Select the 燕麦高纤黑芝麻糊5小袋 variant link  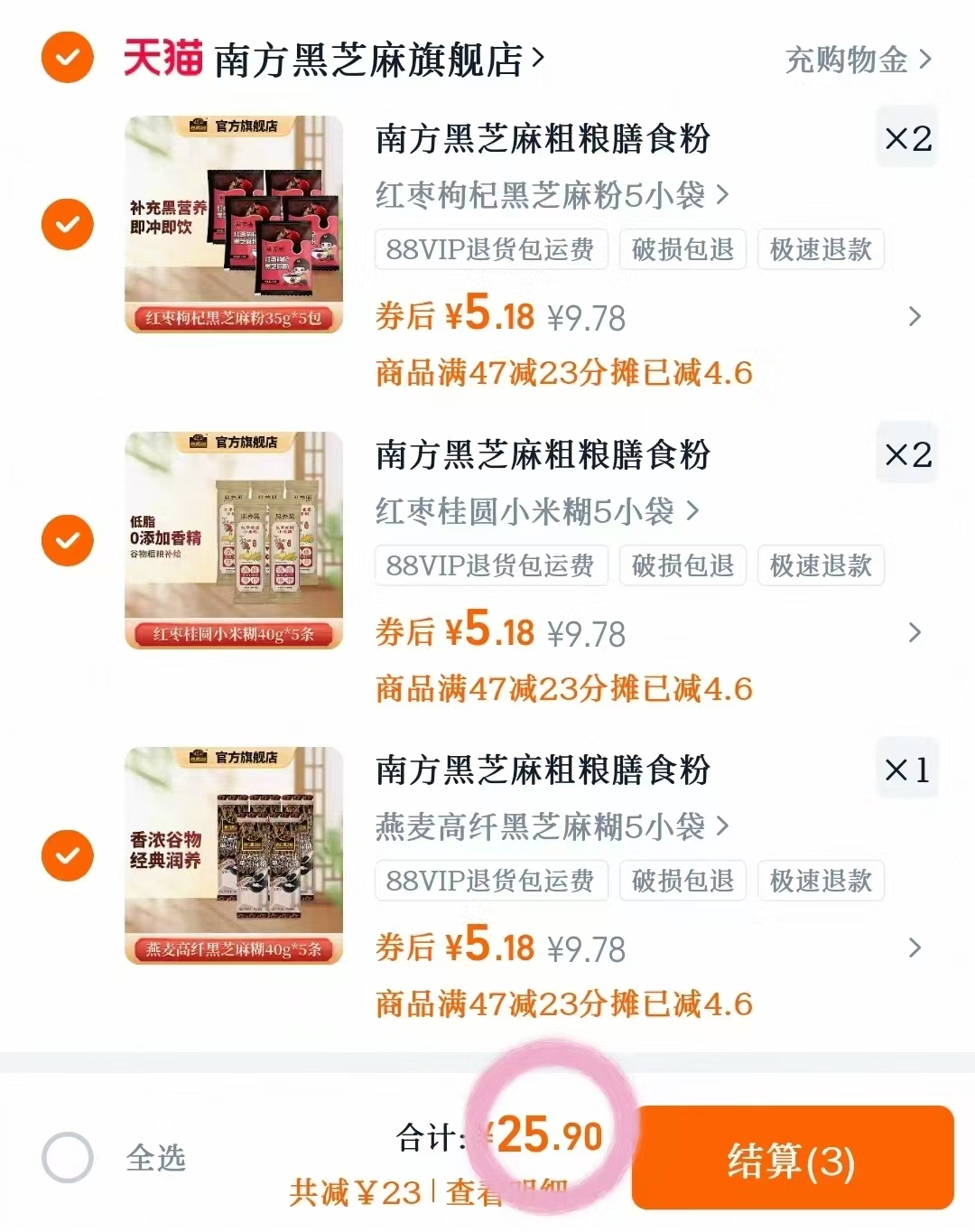tap(538, 826)
